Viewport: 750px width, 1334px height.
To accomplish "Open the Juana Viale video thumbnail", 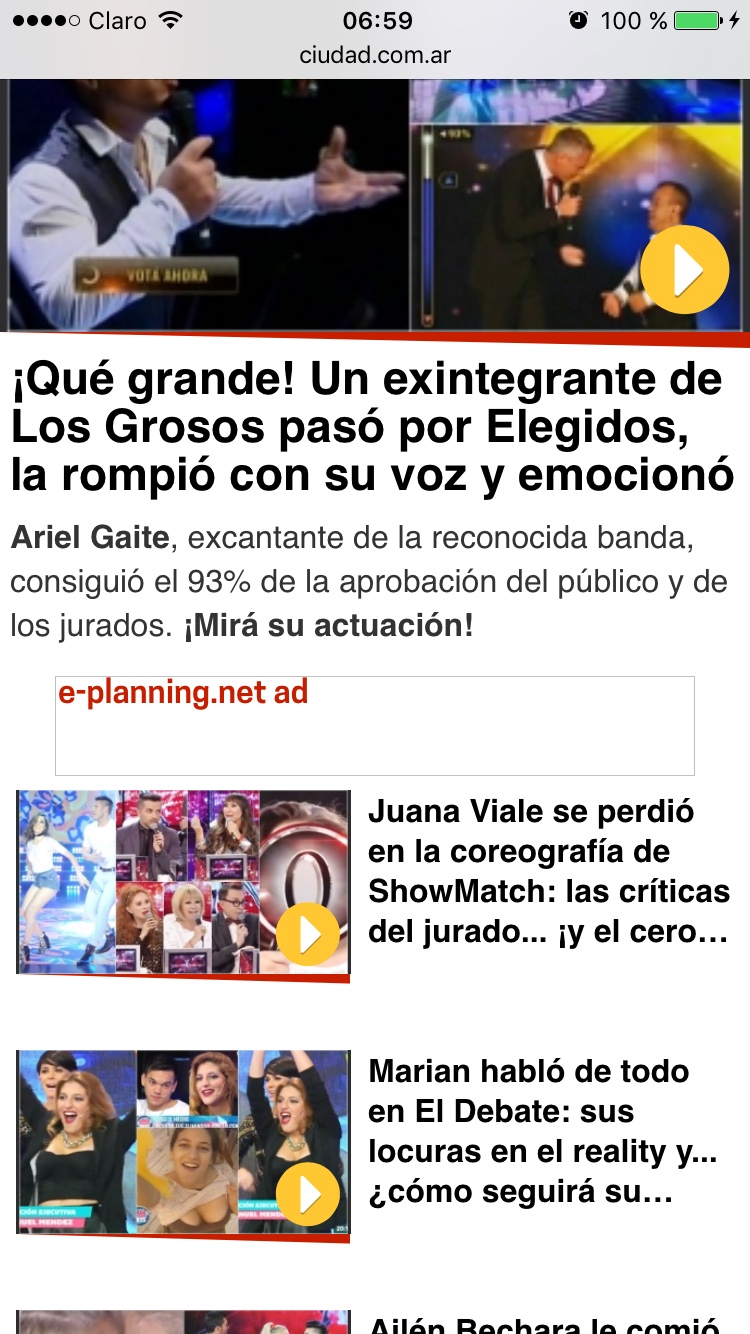I will point(183,883).
